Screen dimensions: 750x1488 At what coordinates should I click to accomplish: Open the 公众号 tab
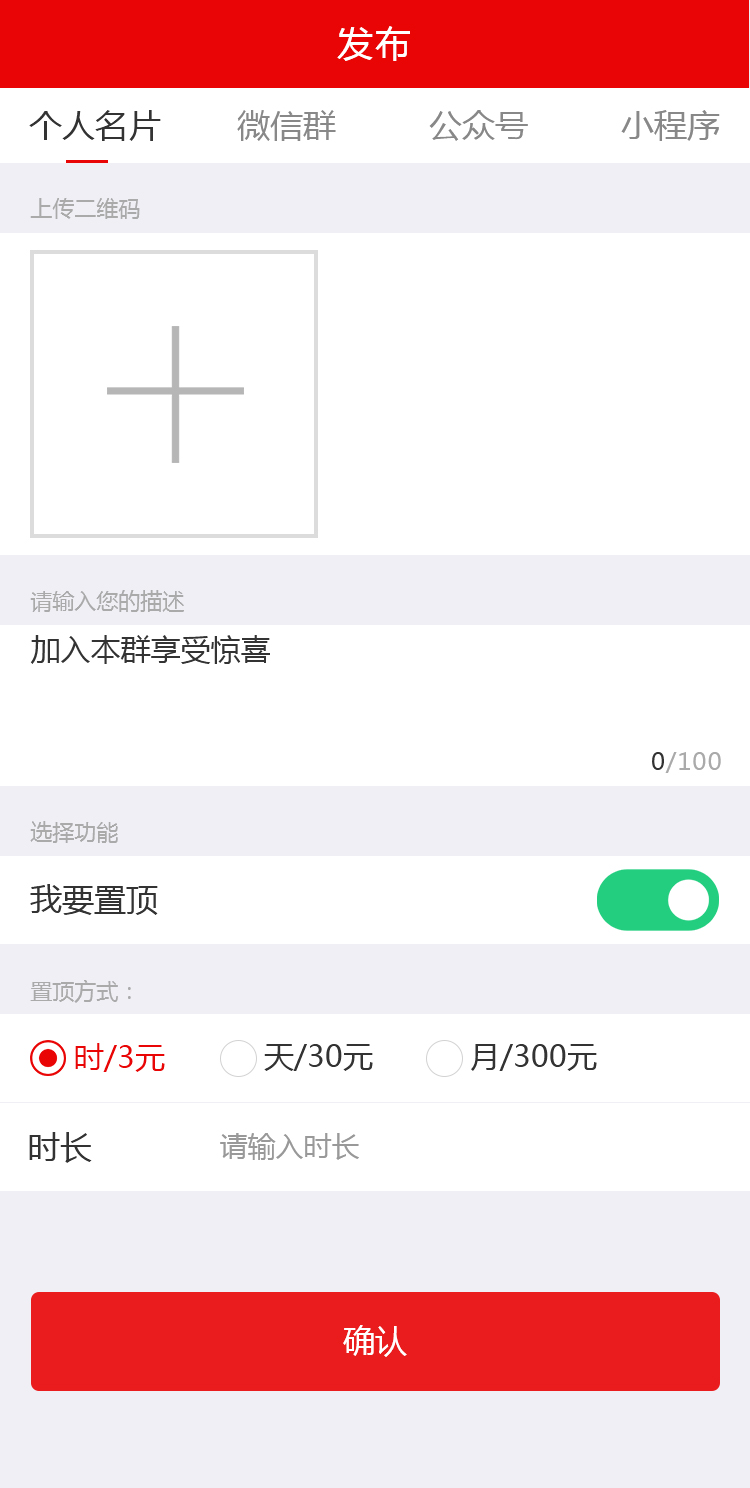478,126
